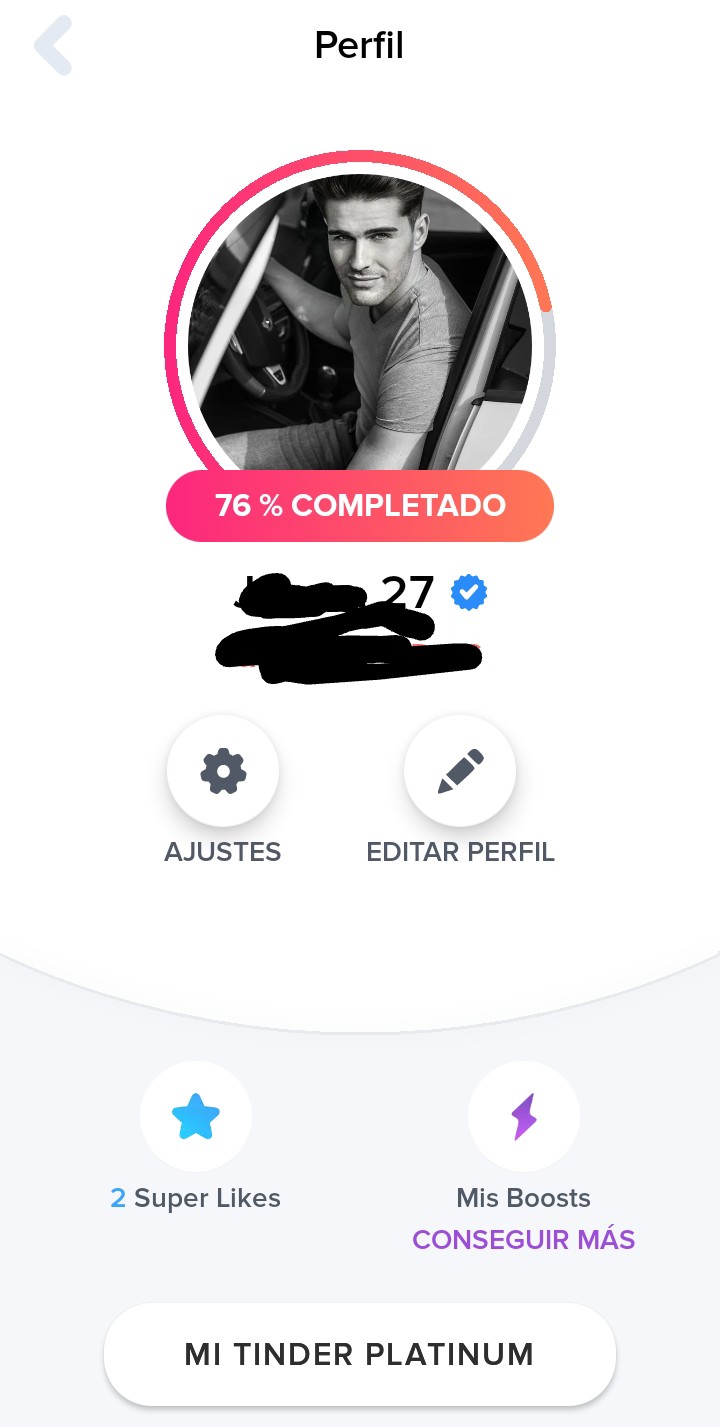The image size is (720, 1427).
Task: Open the Super Likes star button
Action: 196,1117
